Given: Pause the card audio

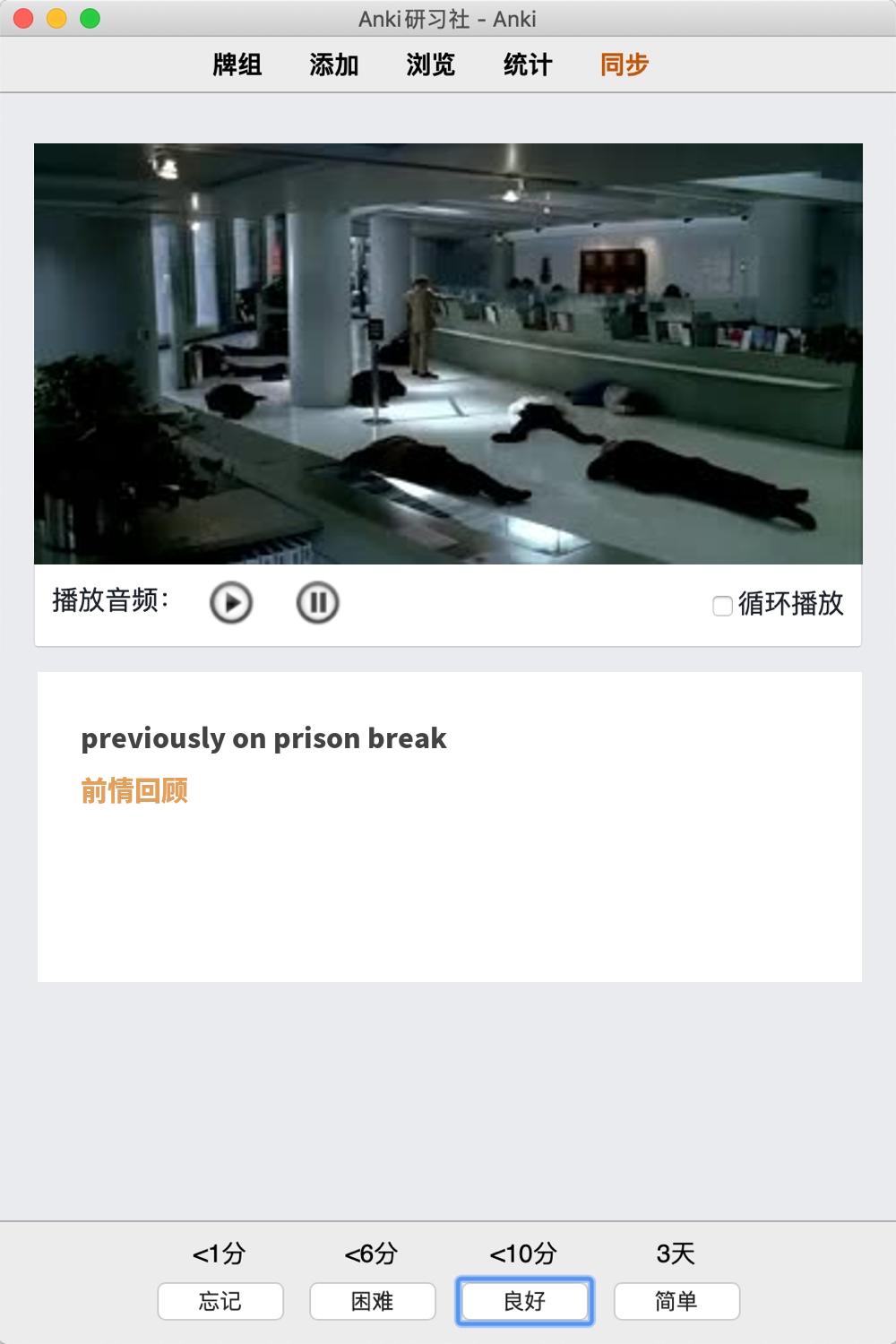Looking at the screenshot, I should (x=317, y=602).
